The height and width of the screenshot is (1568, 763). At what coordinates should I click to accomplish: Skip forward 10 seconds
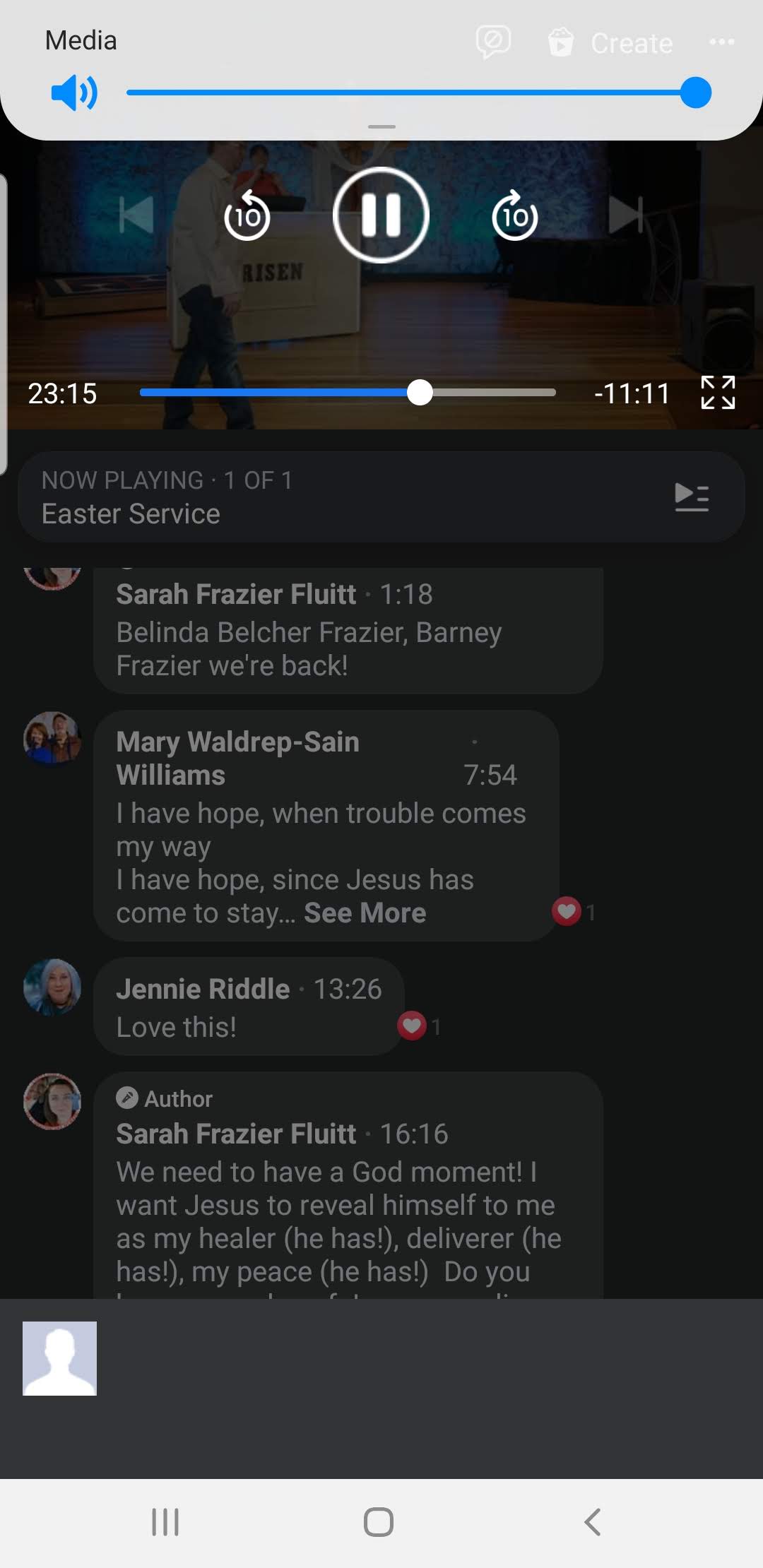tap(515, 215)
